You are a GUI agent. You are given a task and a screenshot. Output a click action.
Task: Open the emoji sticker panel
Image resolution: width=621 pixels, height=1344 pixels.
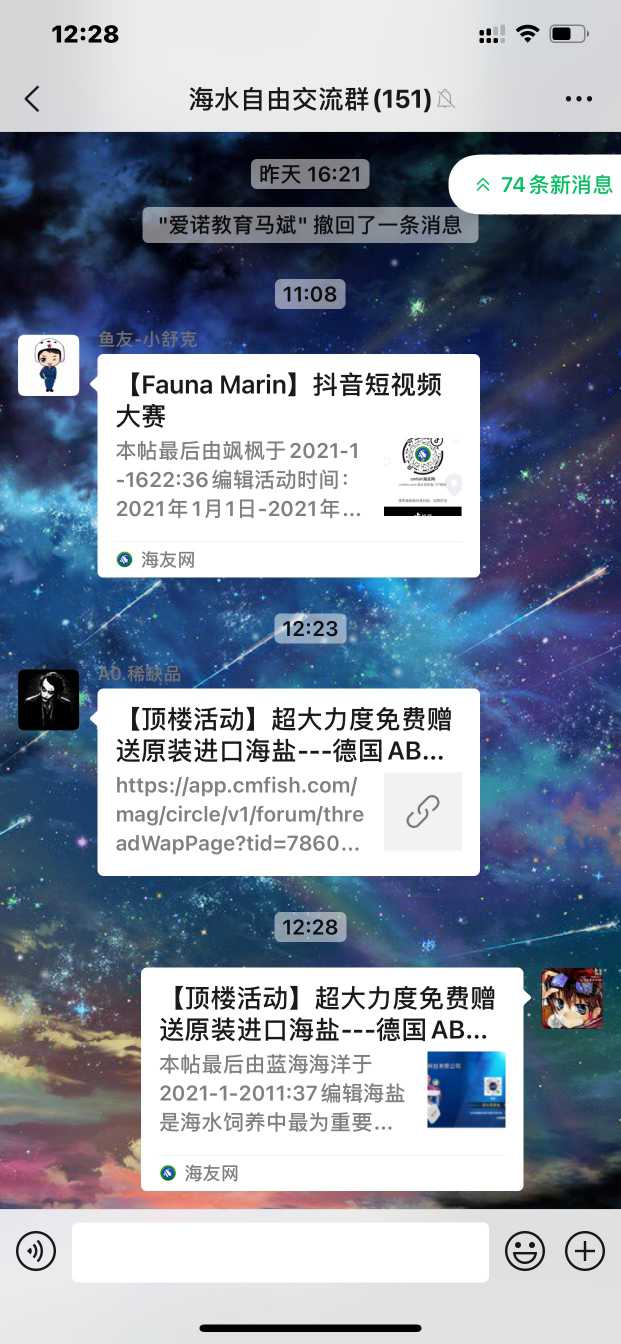click(x=524, y=1251)
